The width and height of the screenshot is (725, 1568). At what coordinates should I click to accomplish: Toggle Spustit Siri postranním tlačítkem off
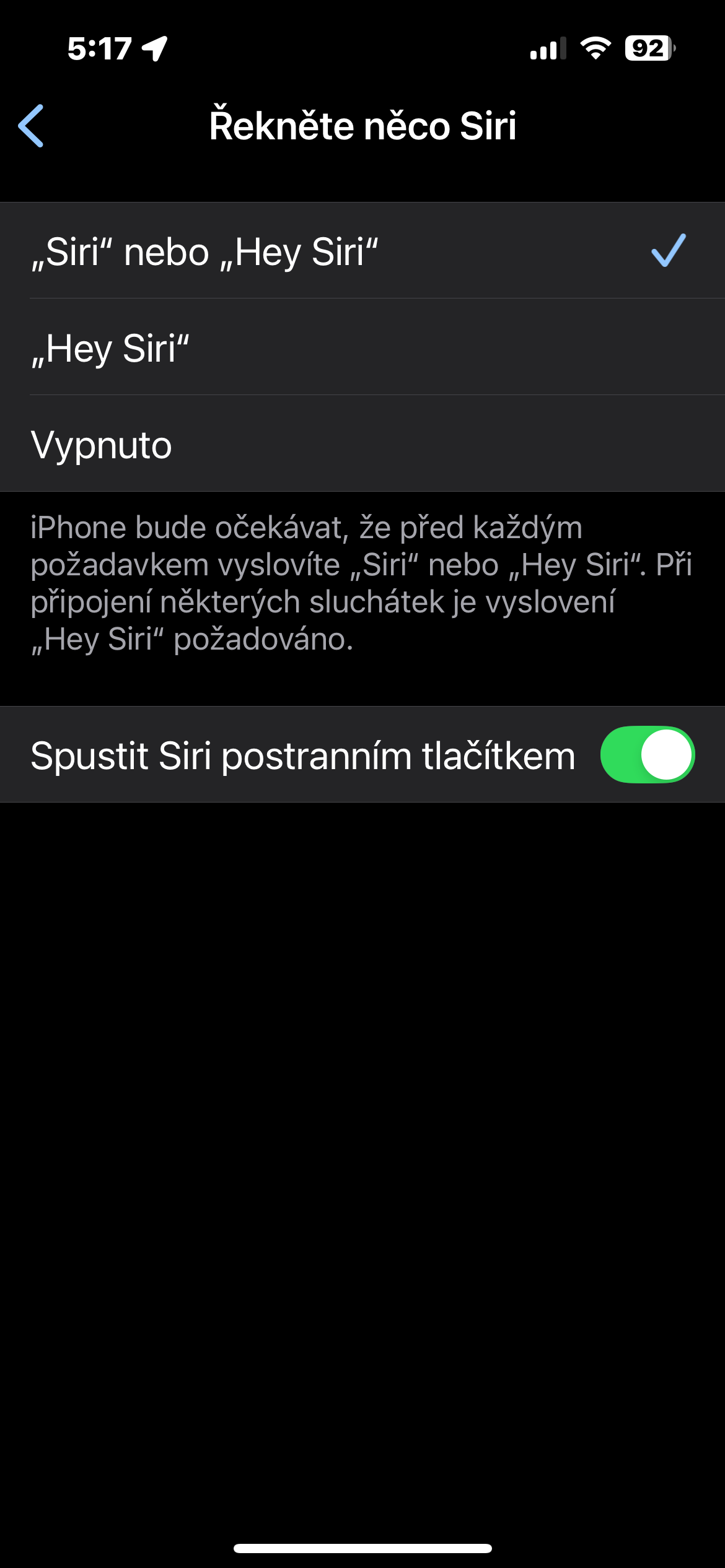(x=647, y=754)
